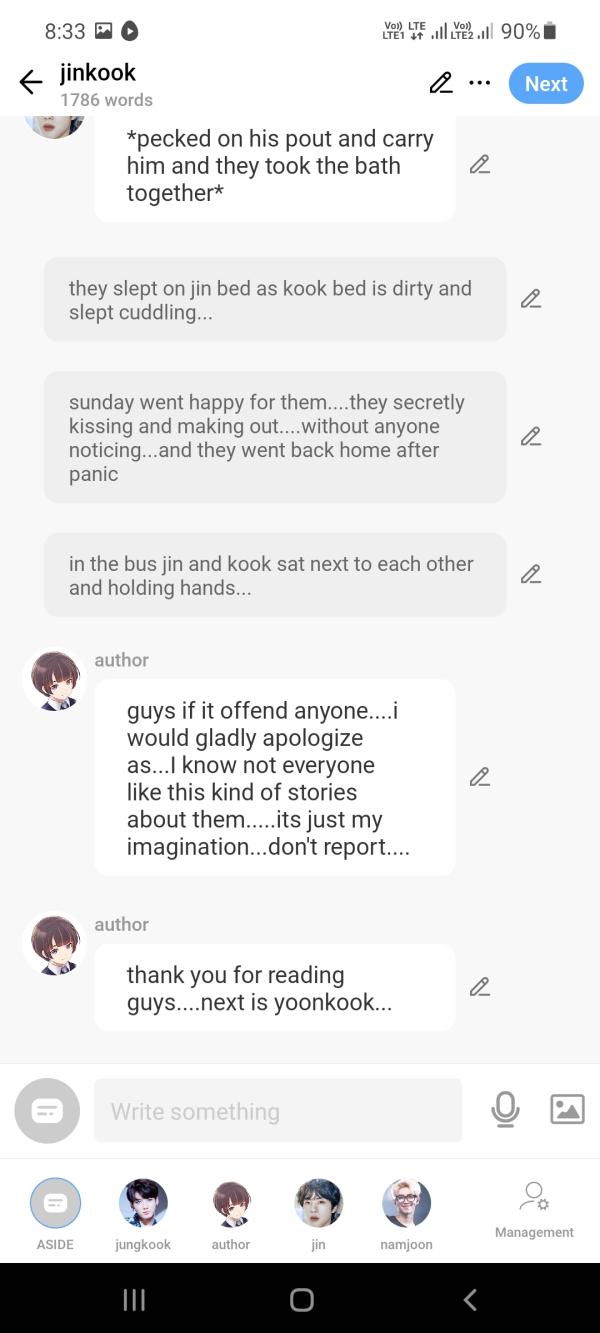
Task: Tap the pencil icon in the top bar
Action: pyautogui.click(x=440, y=83)
